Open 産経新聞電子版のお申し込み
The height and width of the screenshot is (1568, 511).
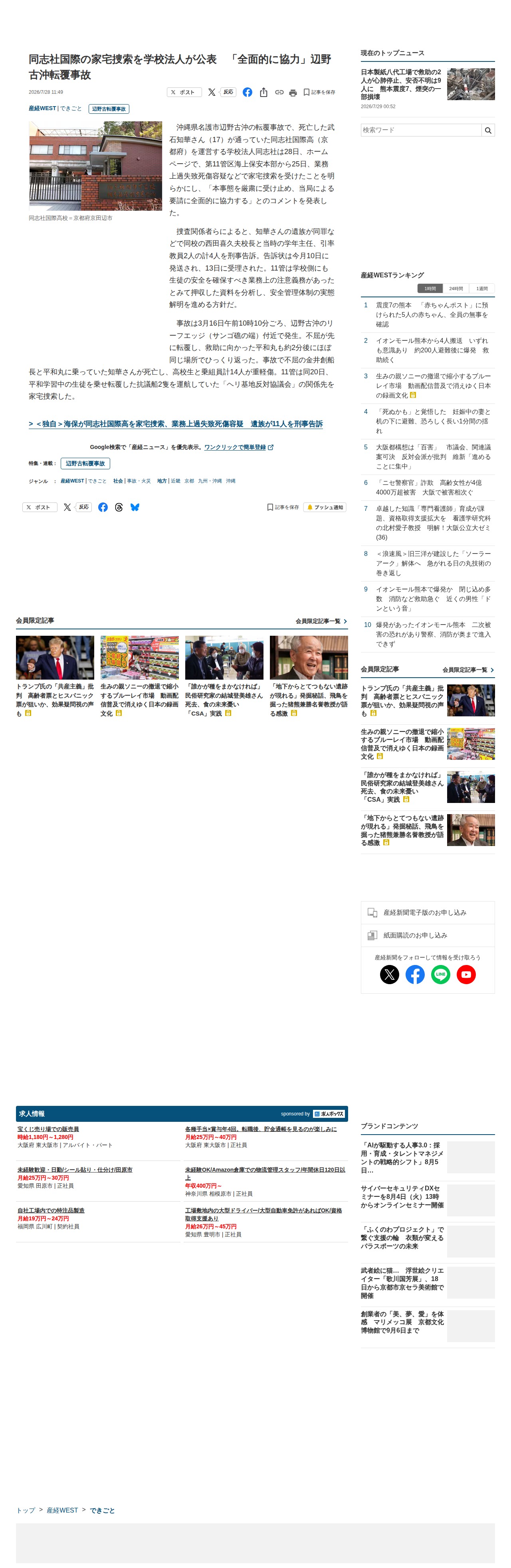coord(428,913)
